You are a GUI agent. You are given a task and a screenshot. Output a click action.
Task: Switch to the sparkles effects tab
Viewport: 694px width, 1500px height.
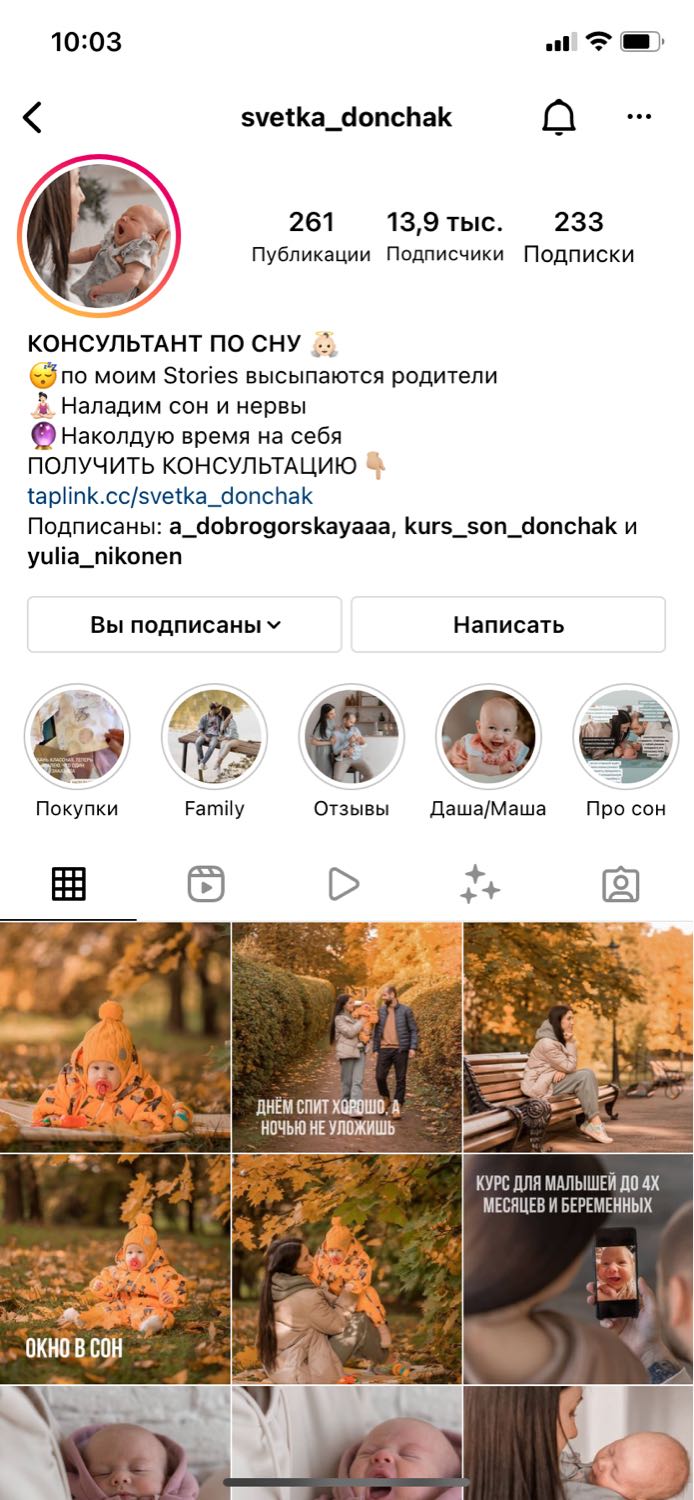480,884
